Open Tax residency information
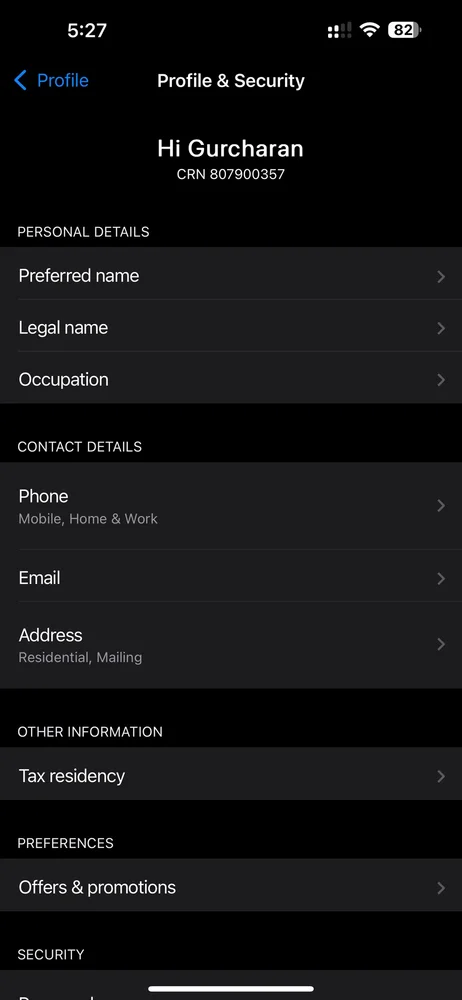The width and height of the screenshot is (462, 1000). [x=231, y=776]
